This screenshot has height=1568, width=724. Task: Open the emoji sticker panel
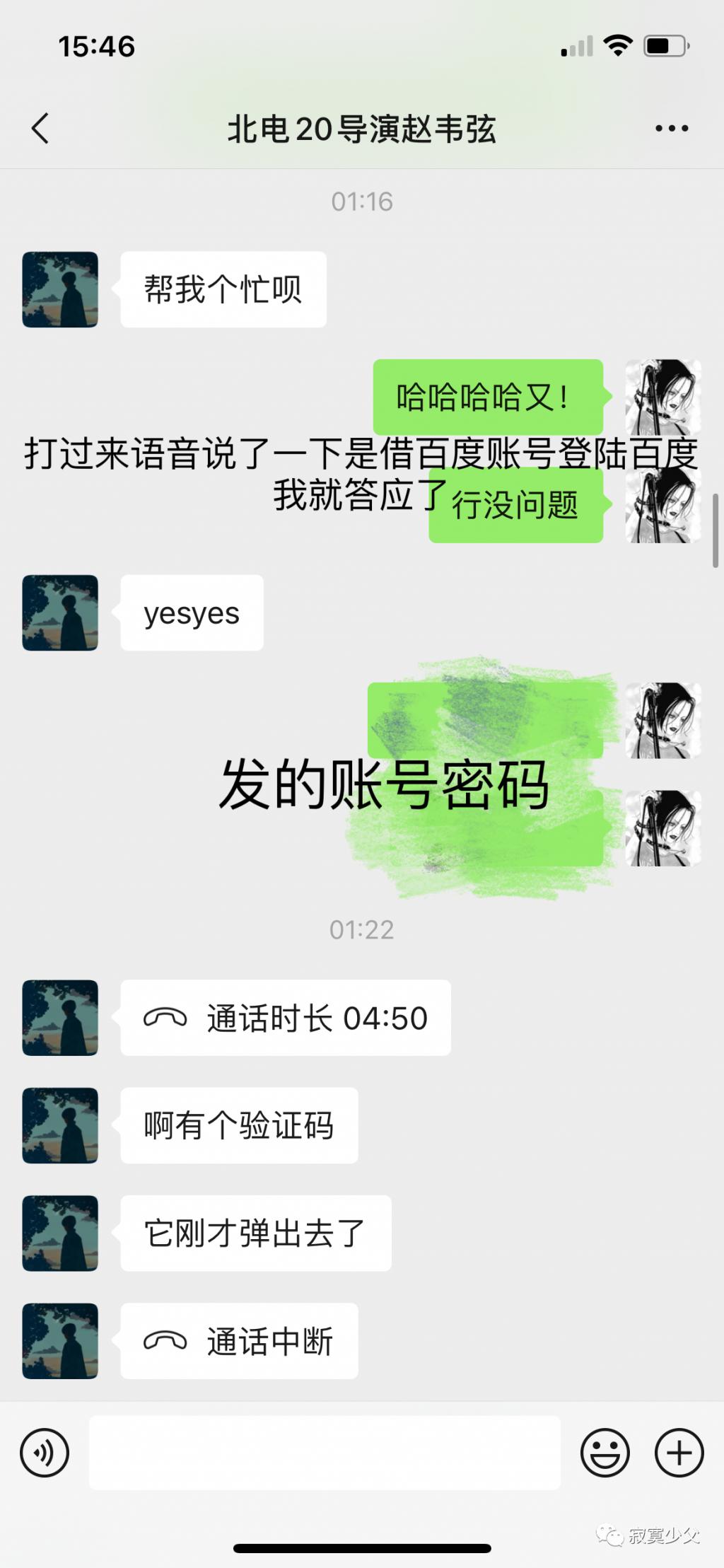(x=605, y=1453)
